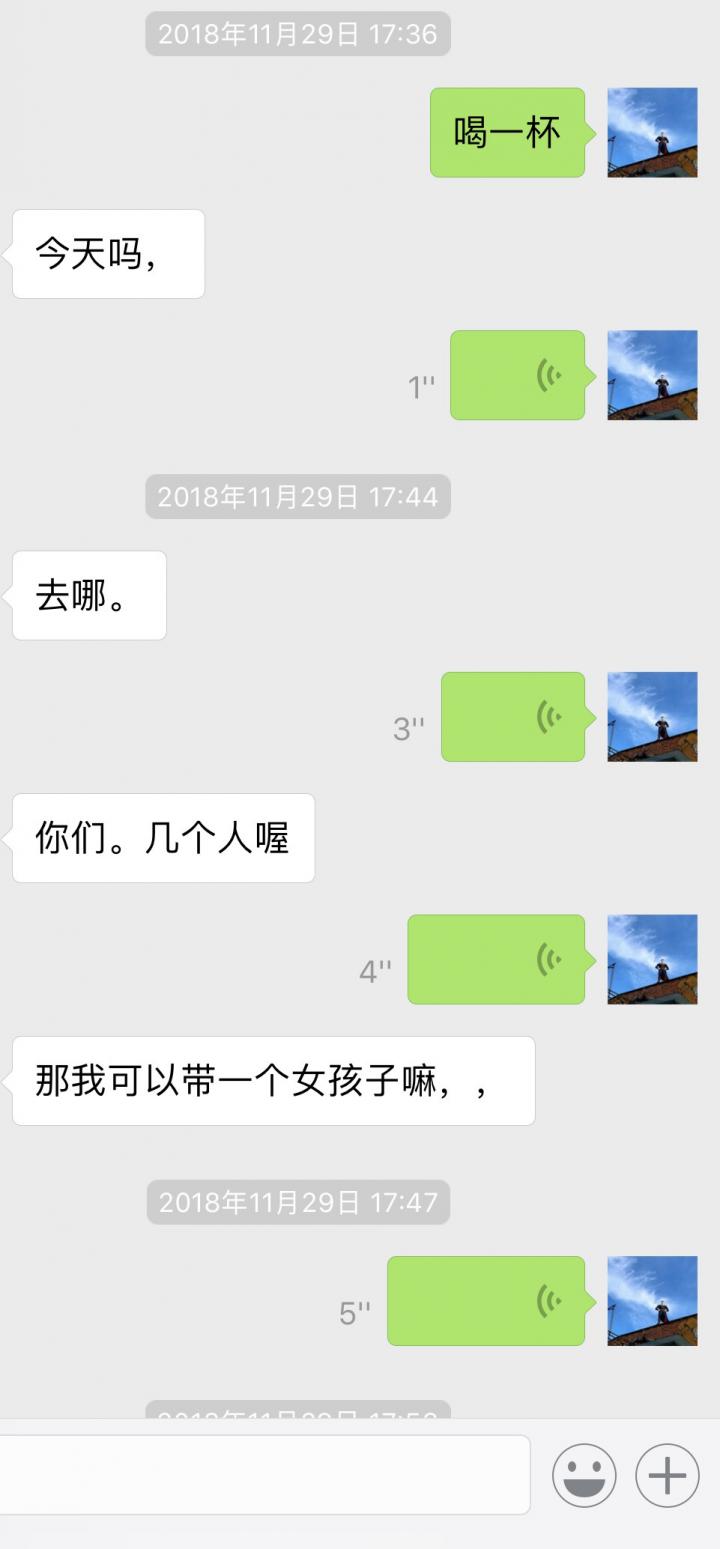This screenshot has width=720, height=1549.
Task: Select the message about bringing a girl
Action: (x=272, y=1081)
